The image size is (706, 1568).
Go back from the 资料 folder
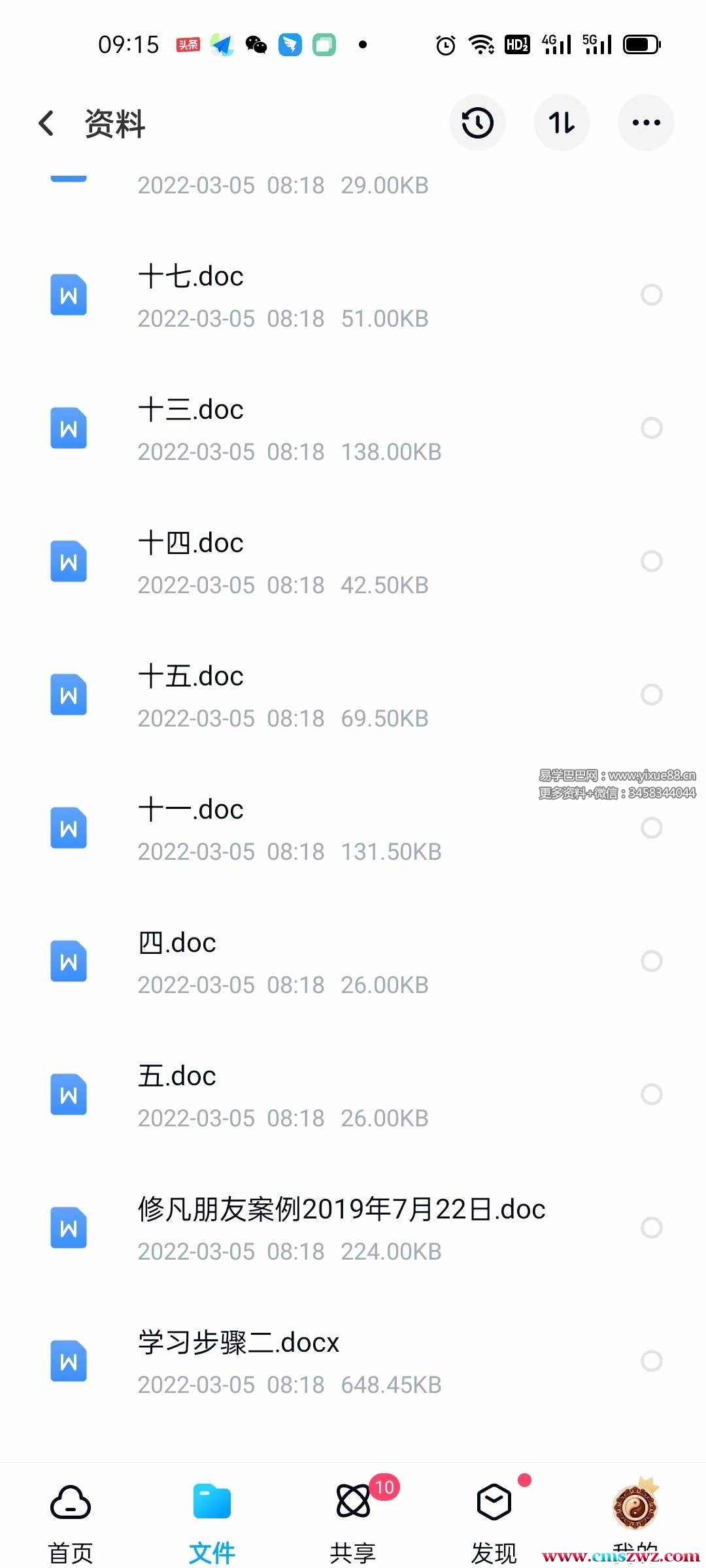(46, 123)
